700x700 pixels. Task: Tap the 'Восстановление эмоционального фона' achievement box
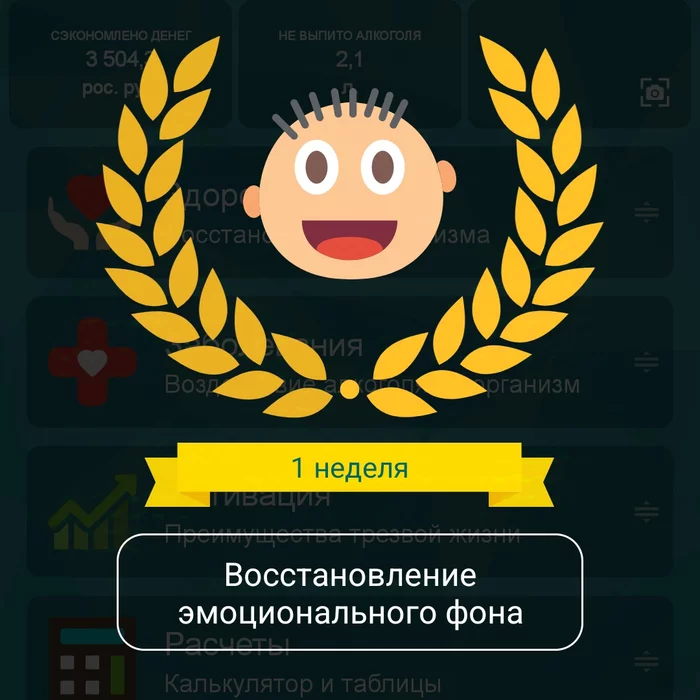350,594
